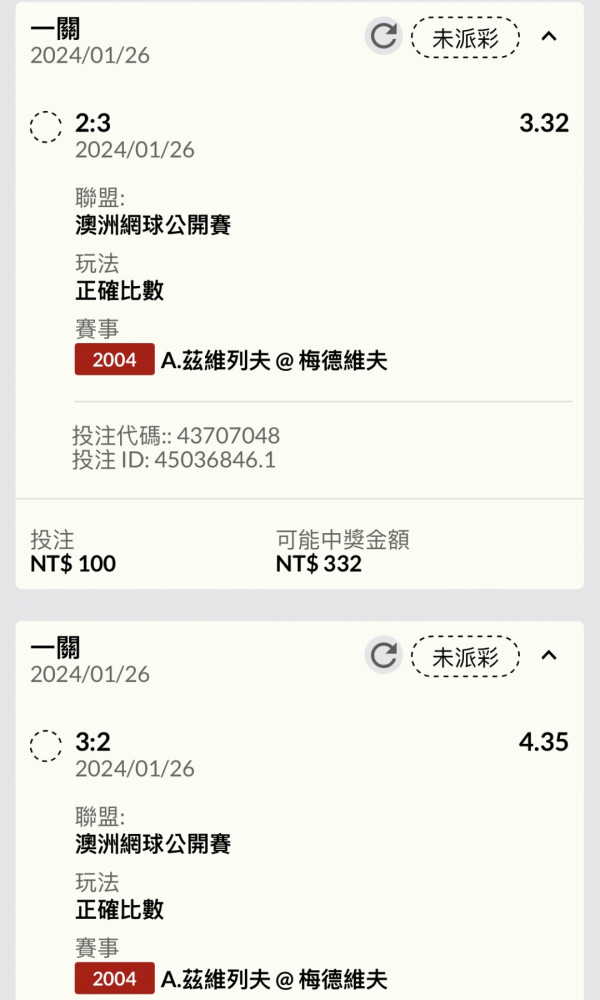The image size is (600, 1000).
Task: Refresh the 2:3 bet slip
Action: pos(384,36)
